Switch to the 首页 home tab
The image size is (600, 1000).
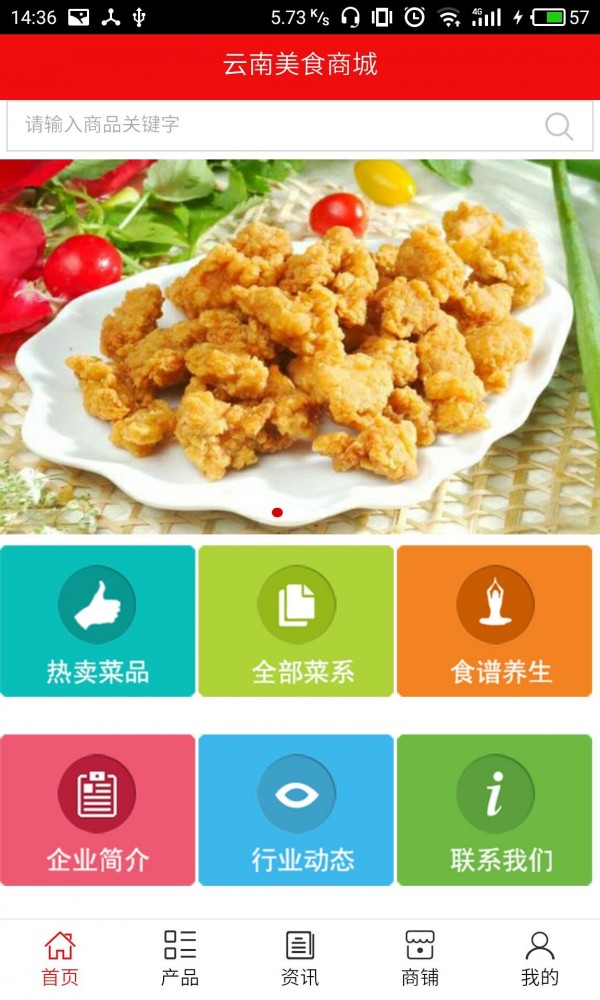pos(60,958)
